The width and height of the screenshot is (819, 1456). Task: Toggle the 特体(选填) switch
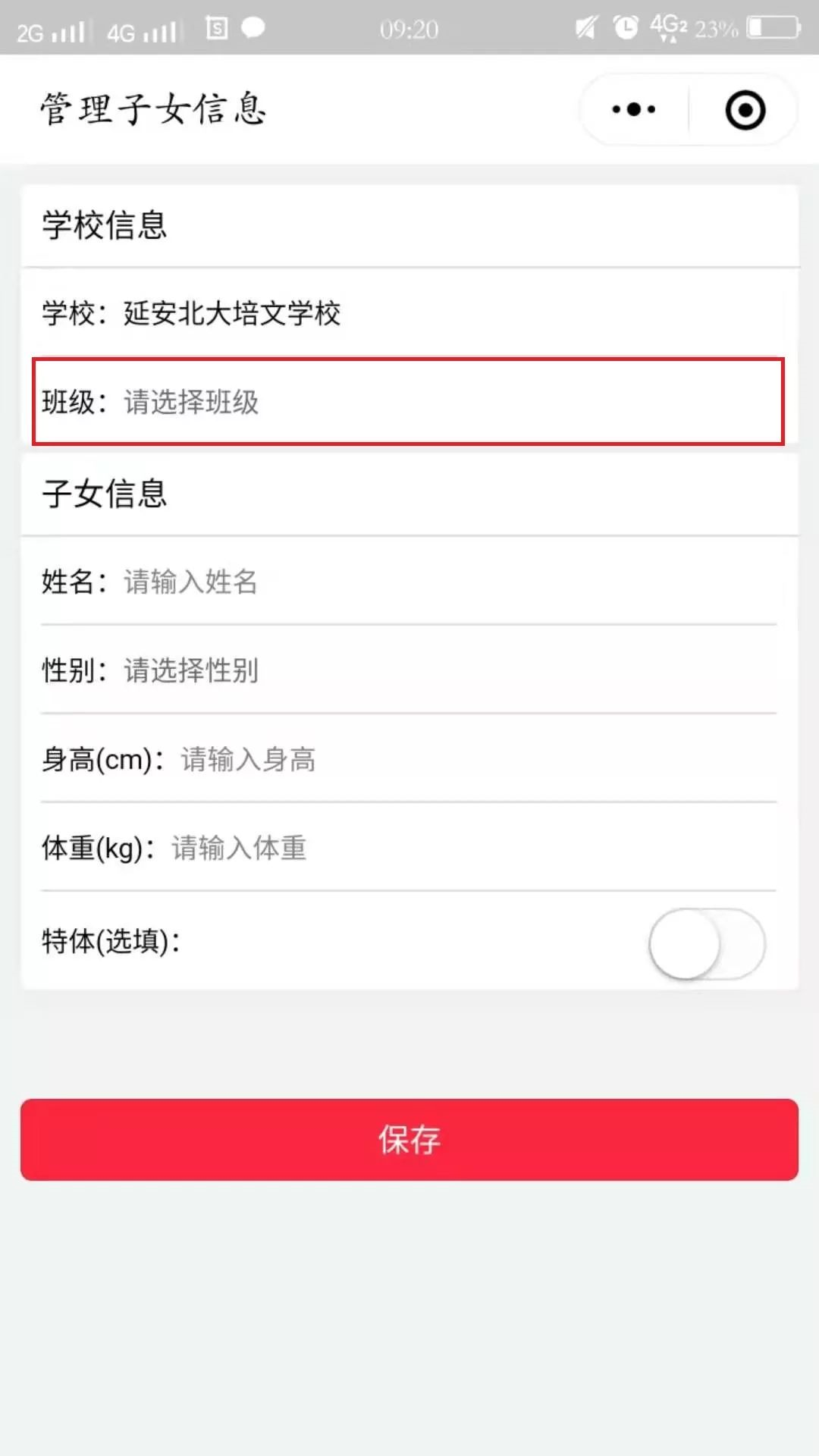click(707, 944)
